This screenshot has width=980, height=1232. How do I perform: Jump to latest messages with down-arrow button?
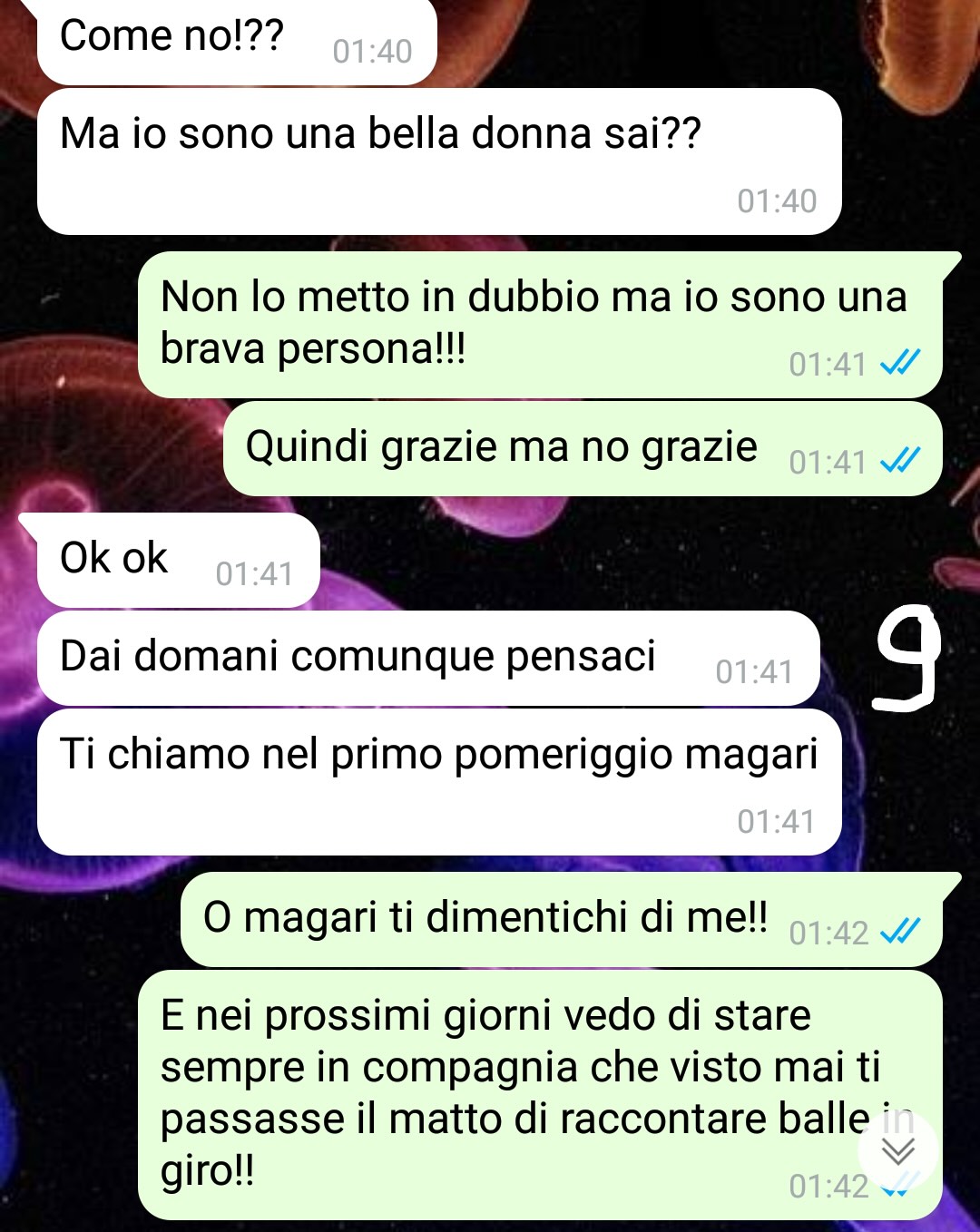tap(898, 1150)
